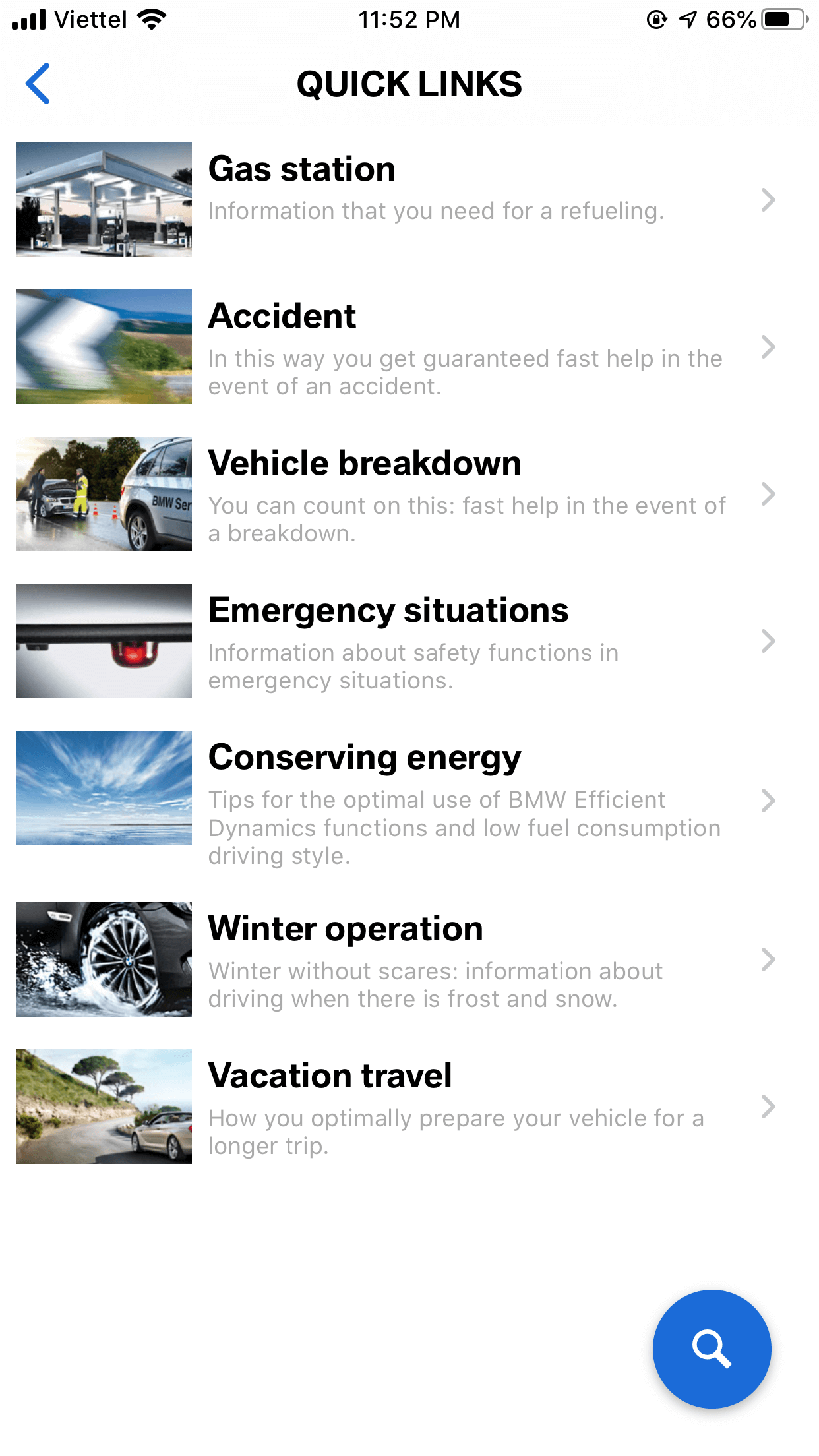Open the blue search button
819x1456 pixels.
pos(712,1349)
